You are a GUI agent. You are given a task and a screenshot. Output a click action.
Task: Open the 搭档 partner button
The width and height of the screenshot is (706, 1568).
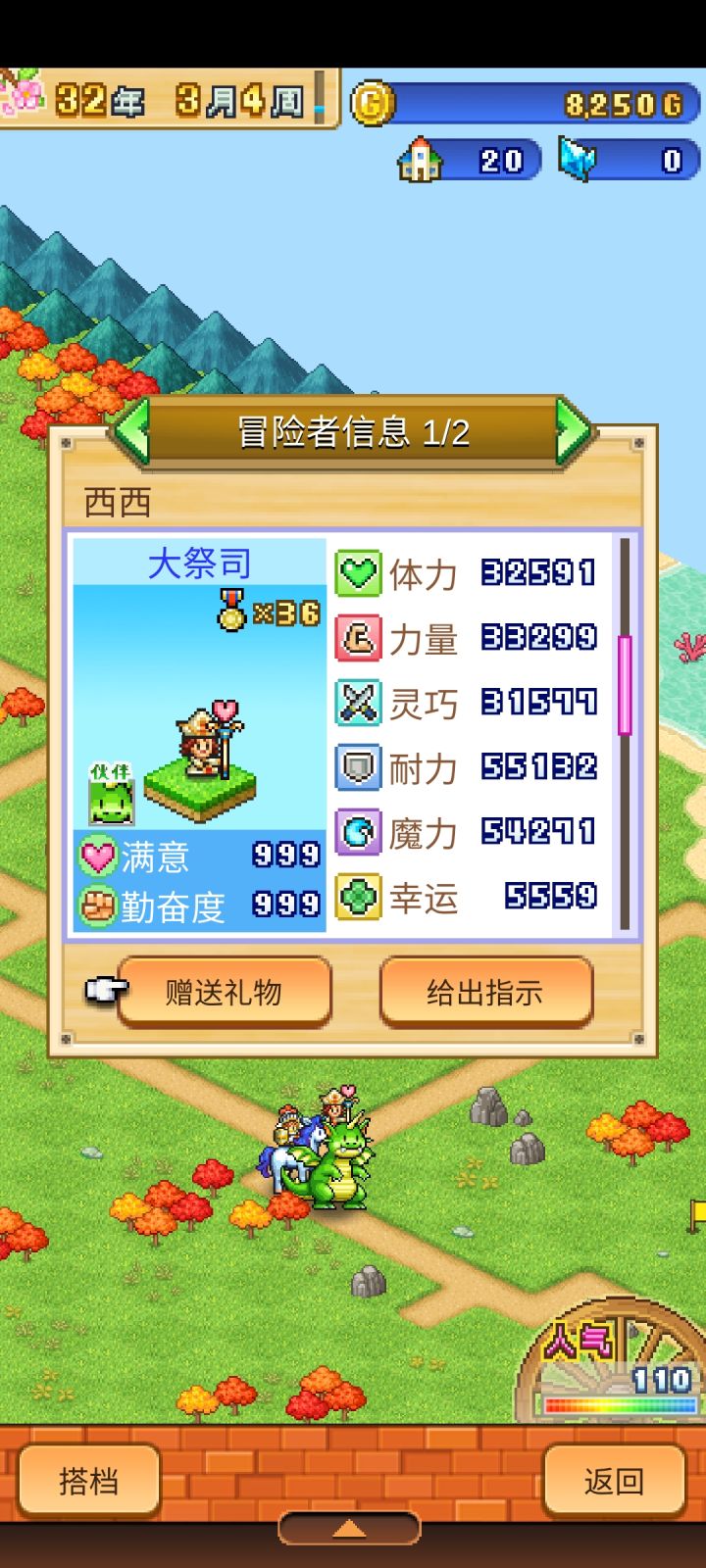(x=88, y=1481)
